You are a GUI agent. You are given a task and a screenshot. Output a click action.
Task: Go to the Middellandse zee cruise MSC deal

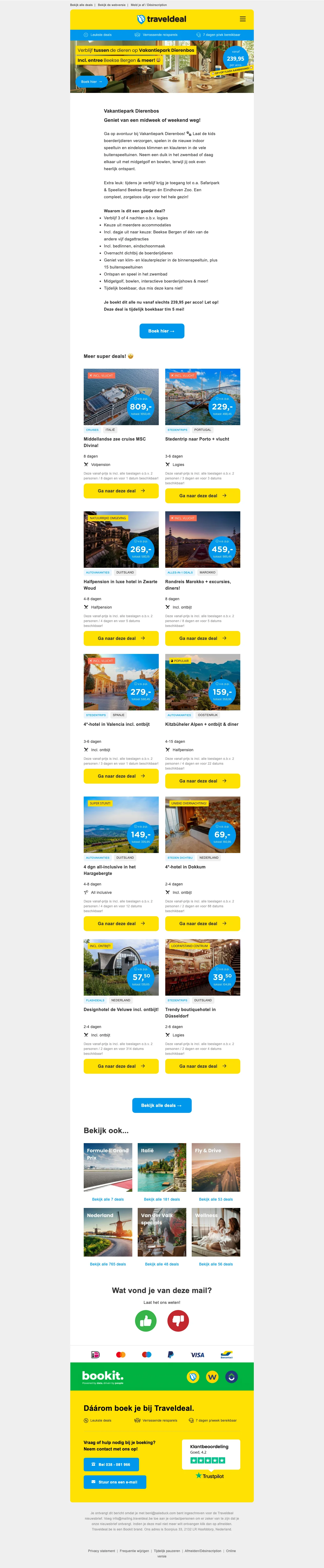click(x=121, y=491)
